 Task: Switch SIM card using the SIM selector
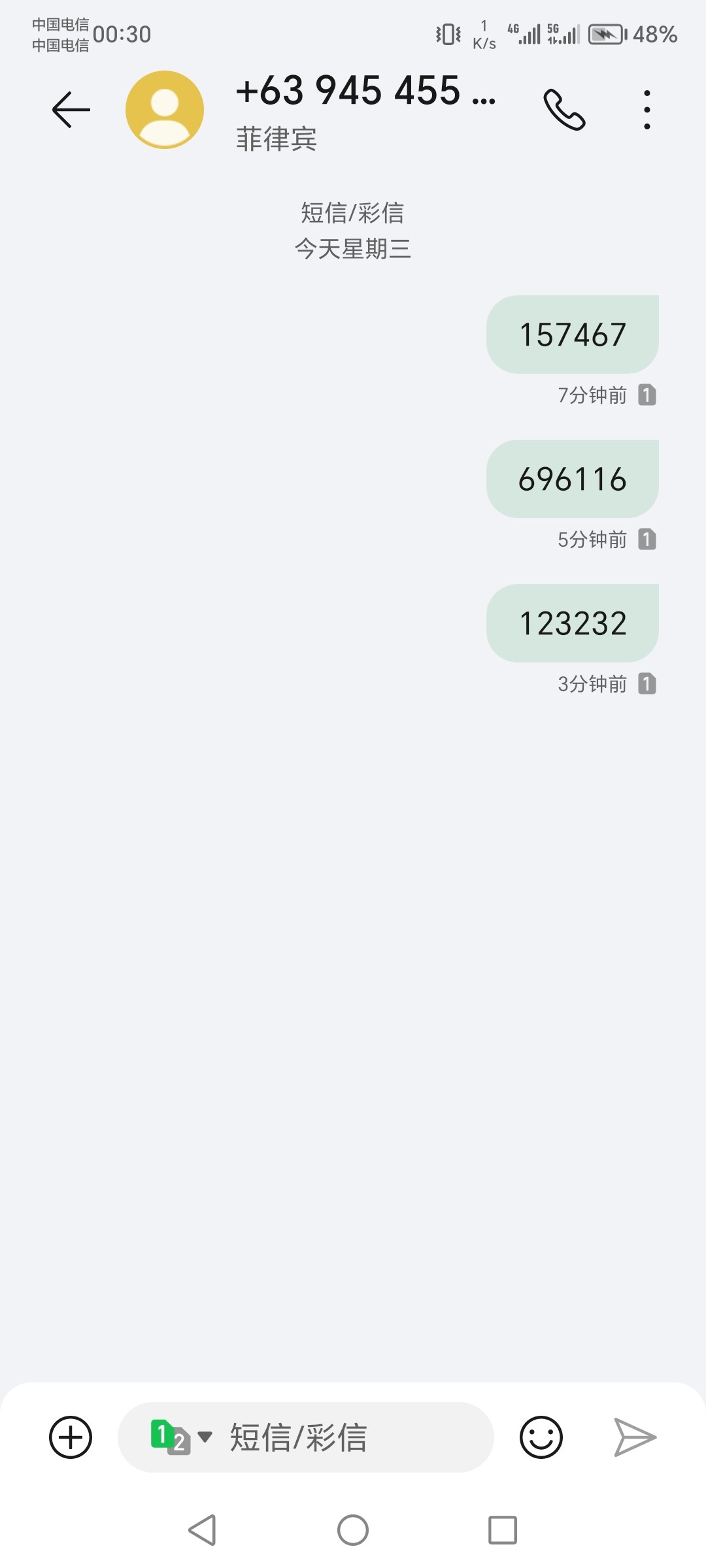(x=180, y=1437)
